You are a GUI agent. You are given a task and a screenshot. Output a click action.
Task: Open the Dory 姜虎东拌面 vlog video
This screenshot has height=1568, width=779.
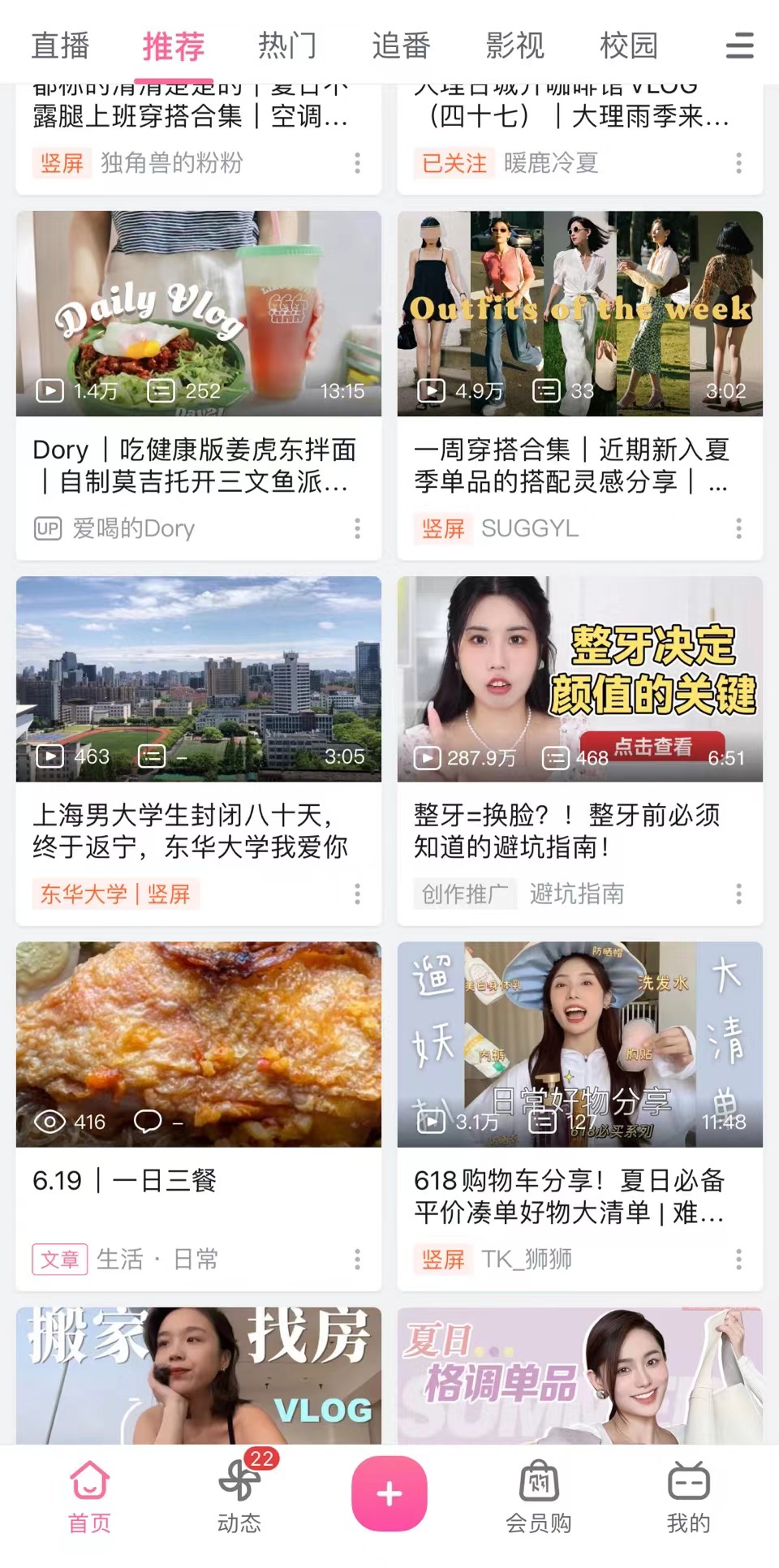click(198, 314)
